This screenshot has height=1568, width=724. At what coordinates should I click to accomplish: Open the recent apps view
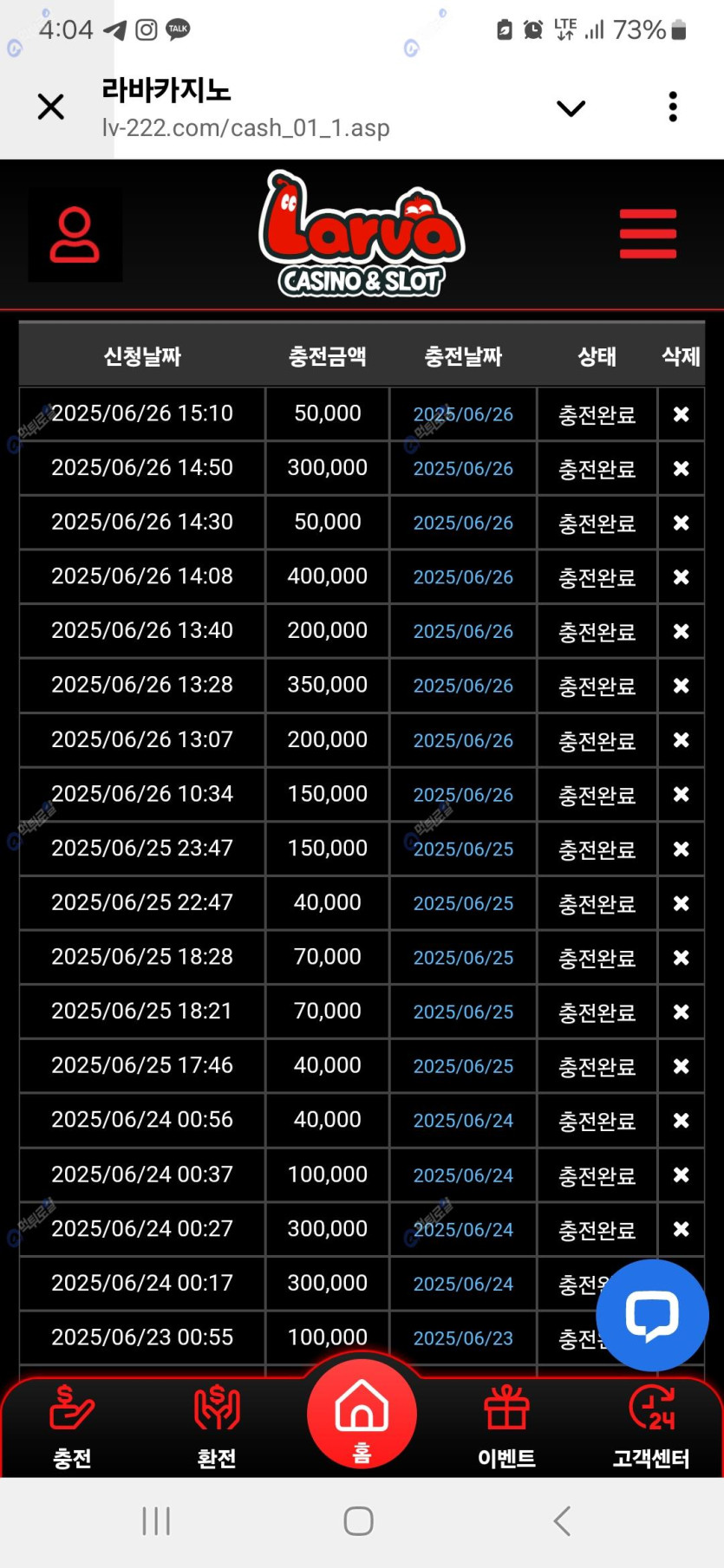156,1521
